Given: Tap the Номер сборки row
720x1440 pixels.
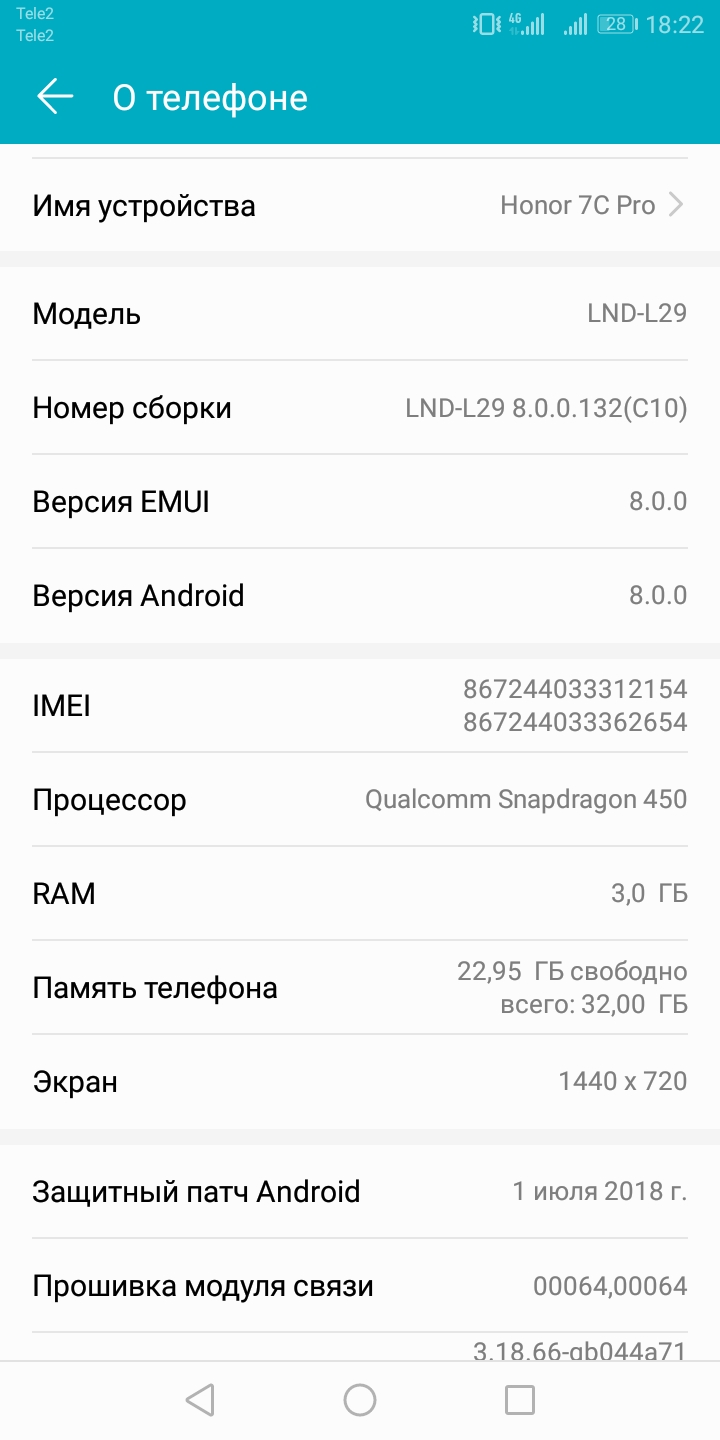Looking at the screenshot, I should (360, 408).
